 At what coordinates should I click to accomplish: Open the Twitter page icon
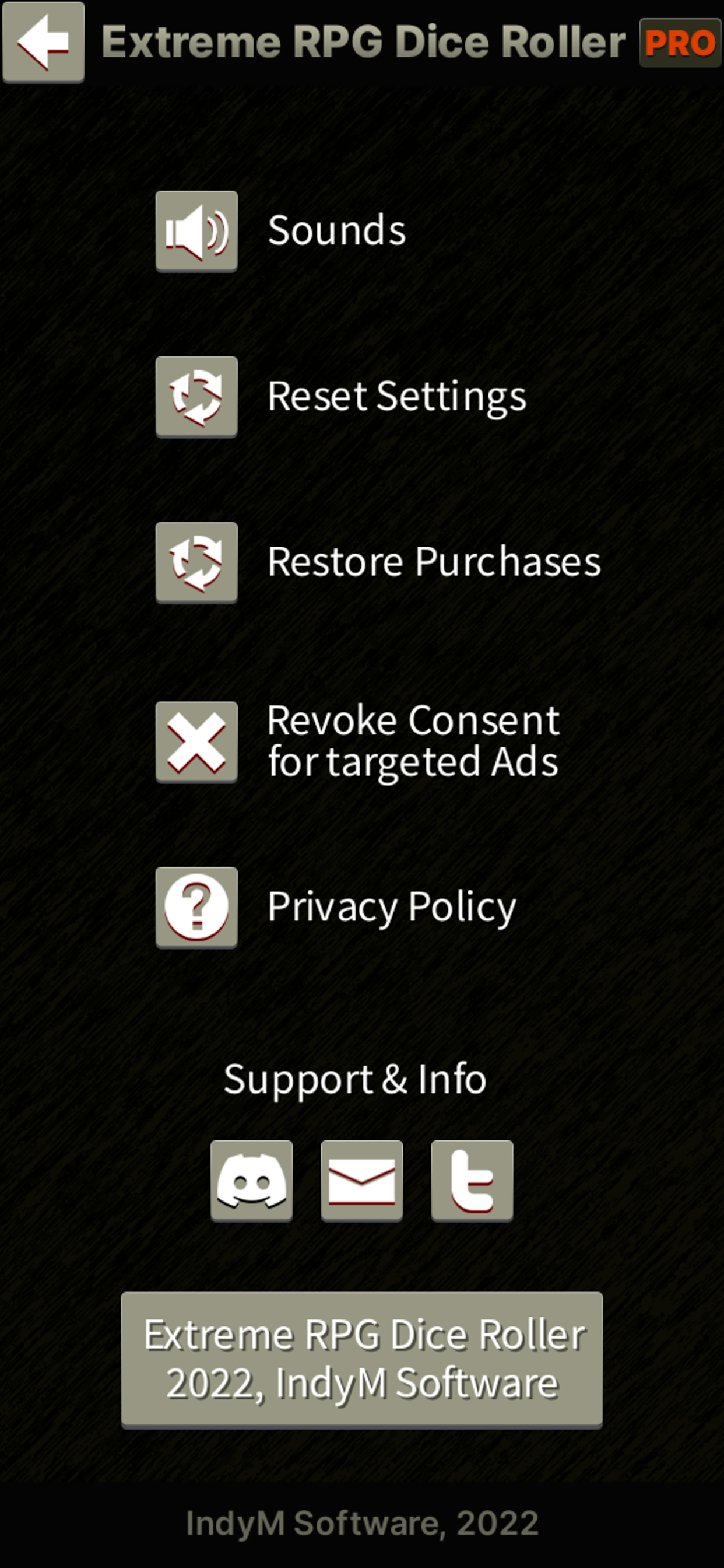[x=472, y=1181]
